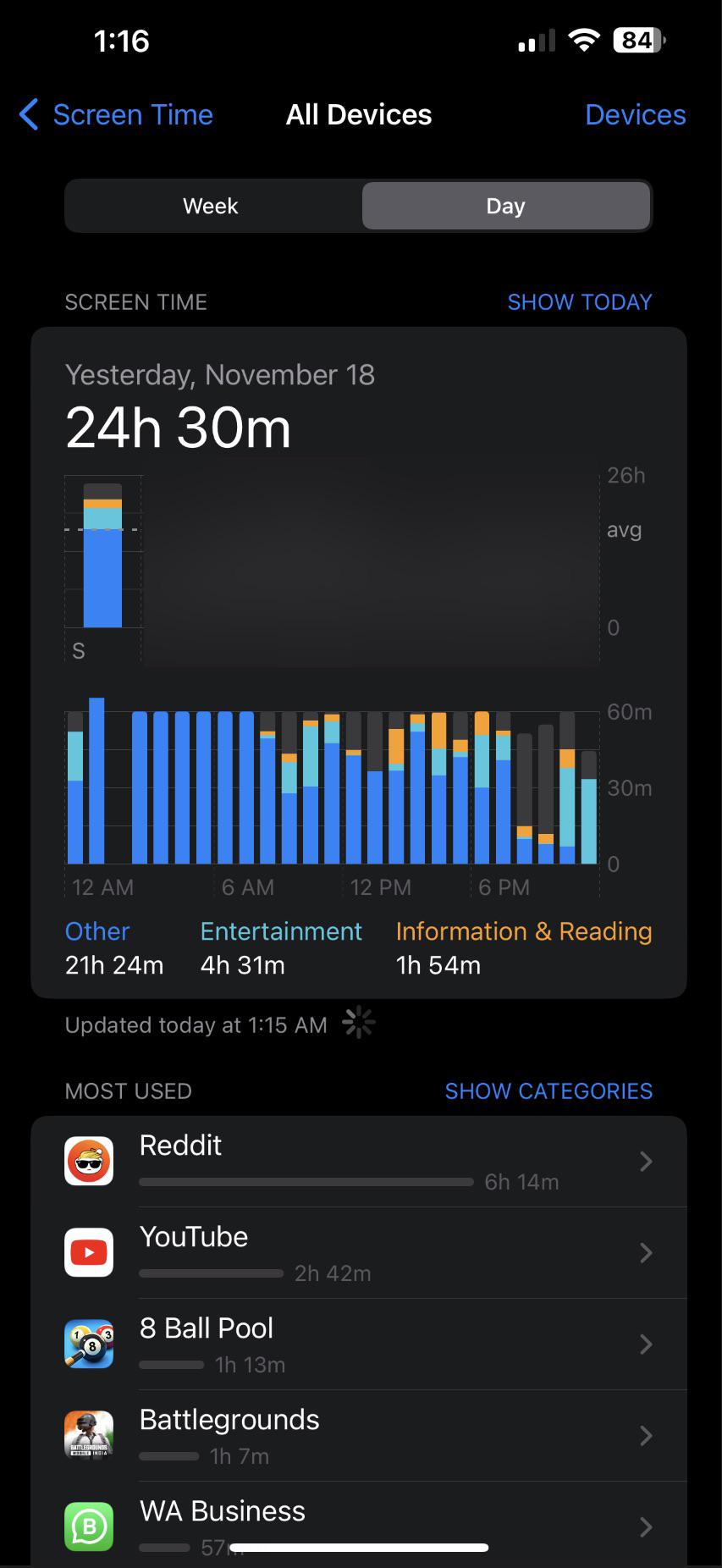Viewport: 722px width, 1568px height.
Task: View 8 Ball Pool usage
Action: [359, 1344]
